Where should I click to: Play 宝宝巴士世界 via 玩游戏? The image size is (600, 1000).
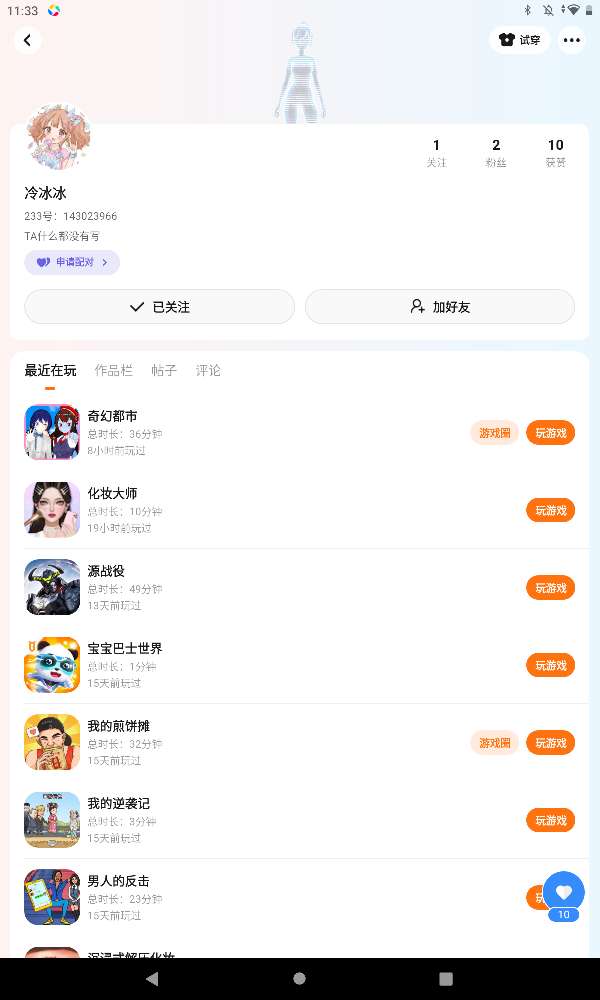point(550,665)
